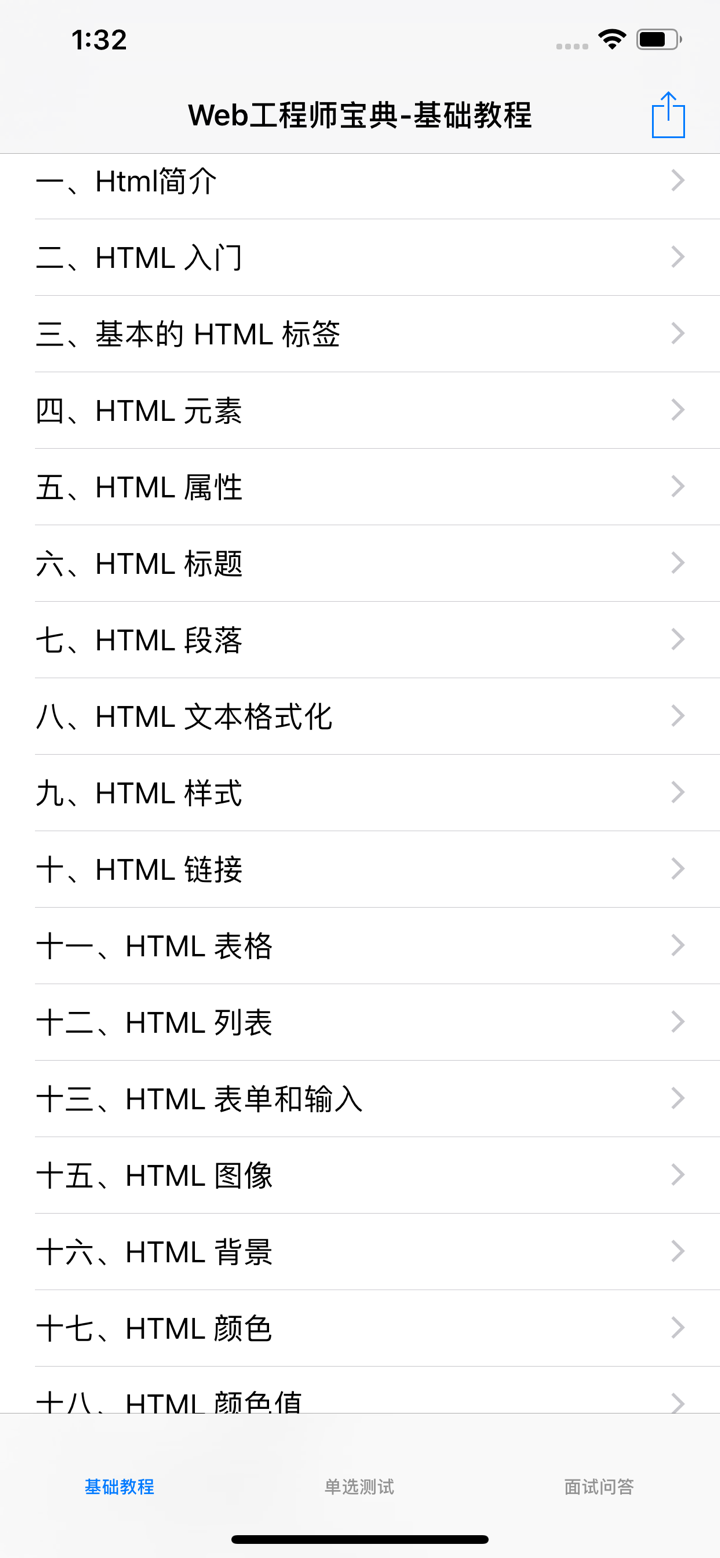Tap the 面试问答 tab in the bottom bar

598,1487
